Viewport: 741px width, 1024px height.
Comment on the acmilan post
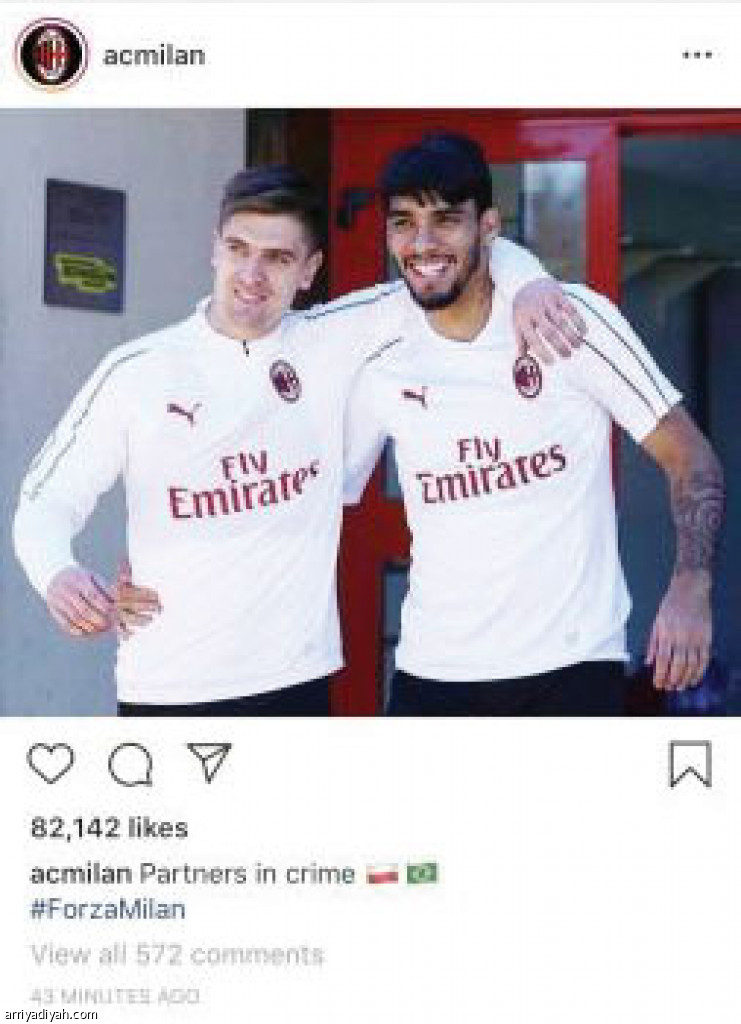click(x=130, y=765)
